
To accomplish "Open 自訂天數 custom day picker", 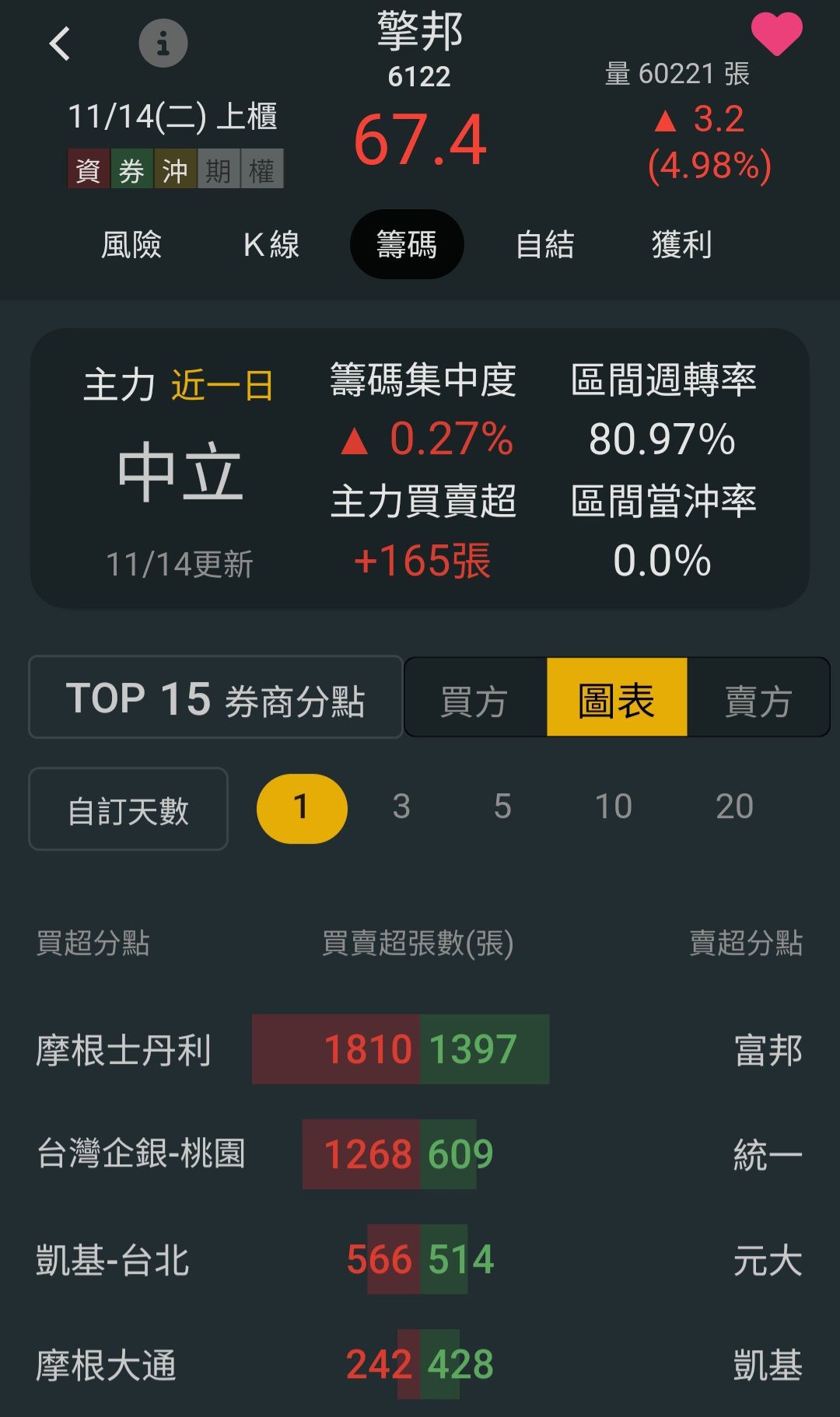I will (x=128, y=809).
